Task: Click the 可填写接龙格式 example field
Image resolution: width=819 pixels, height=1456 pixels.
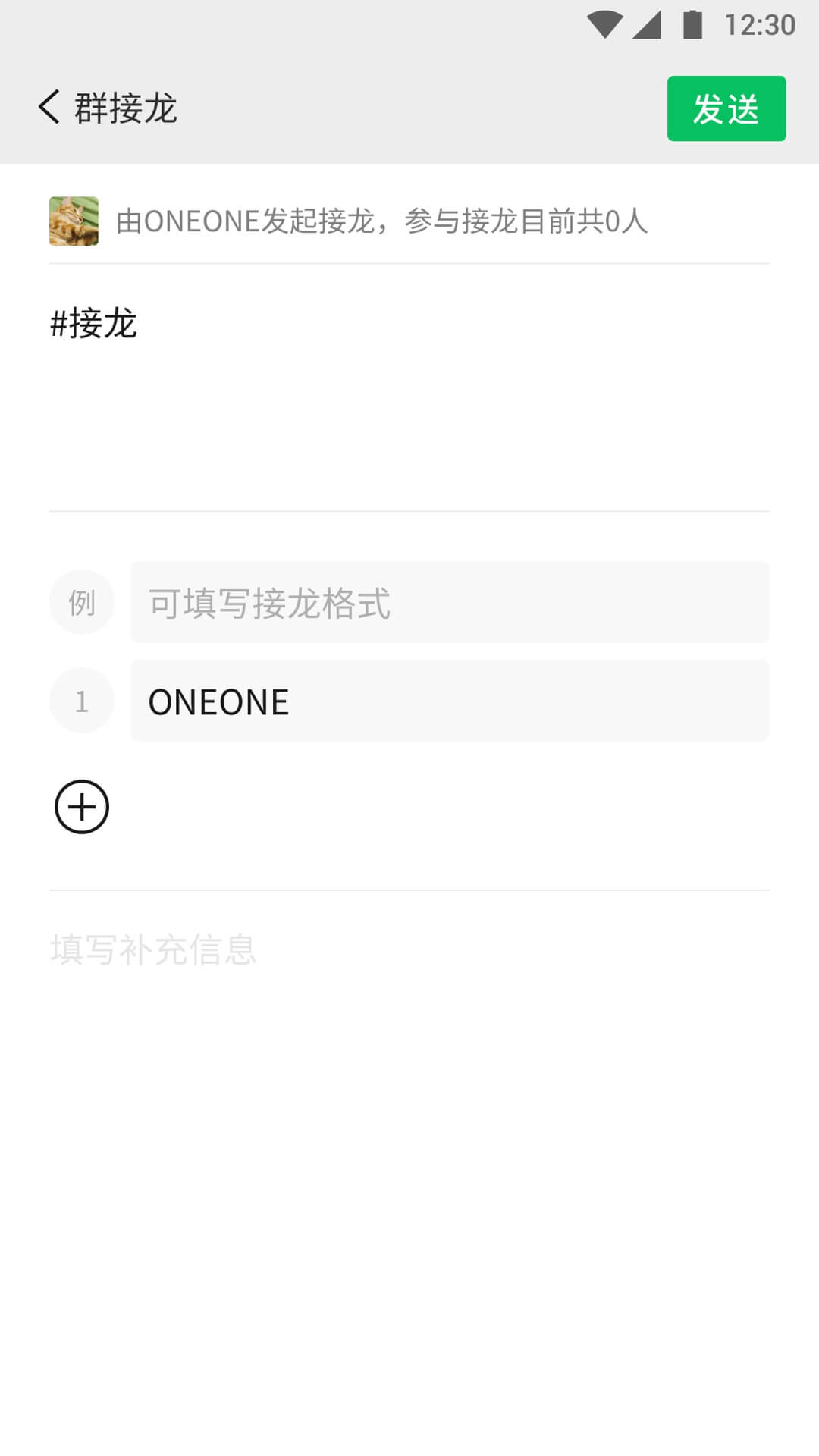Action: (450, 601)
